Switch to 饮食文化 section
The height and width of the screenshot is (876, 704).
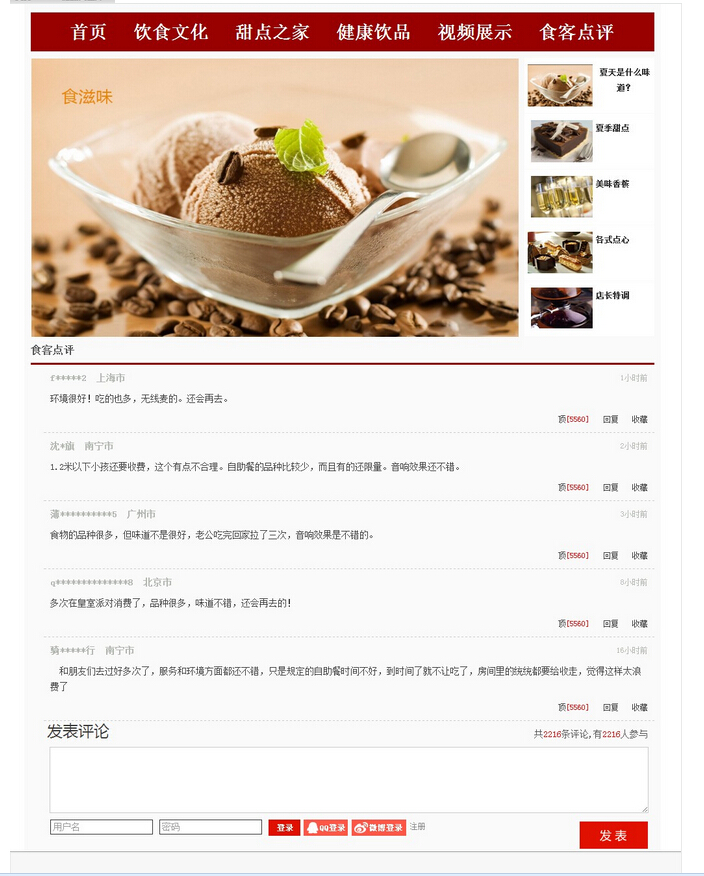pyautogui.click(x=171, y=32)
